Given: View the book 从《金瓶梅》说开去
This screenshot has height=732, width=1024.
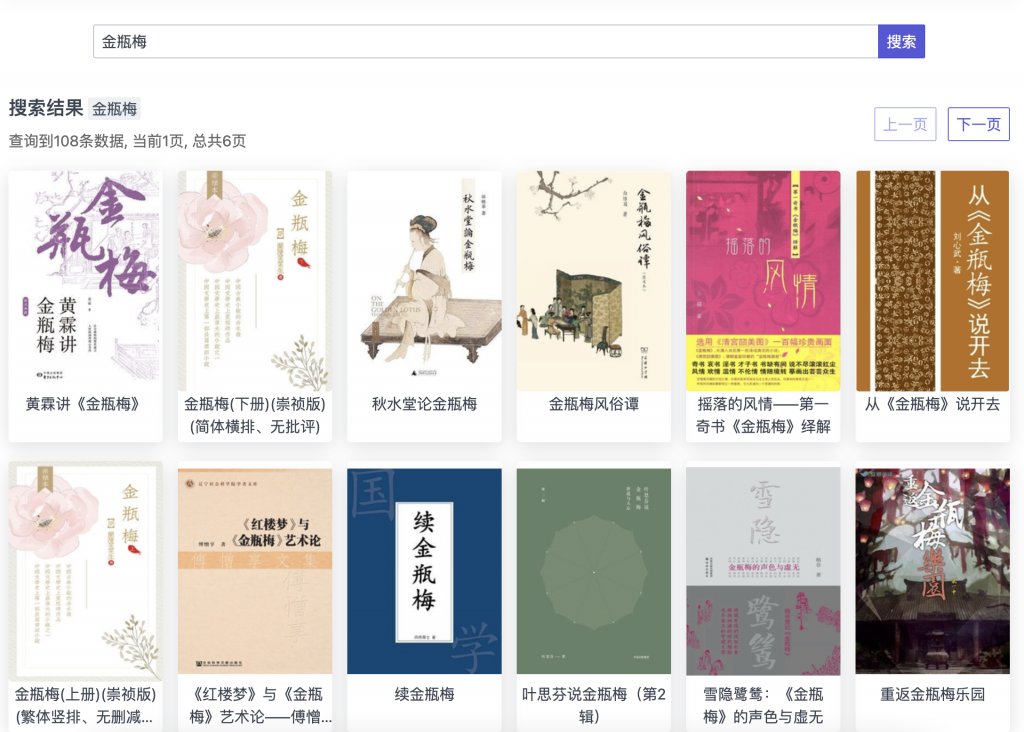Looking at the screenshot, I should point(932,300).
